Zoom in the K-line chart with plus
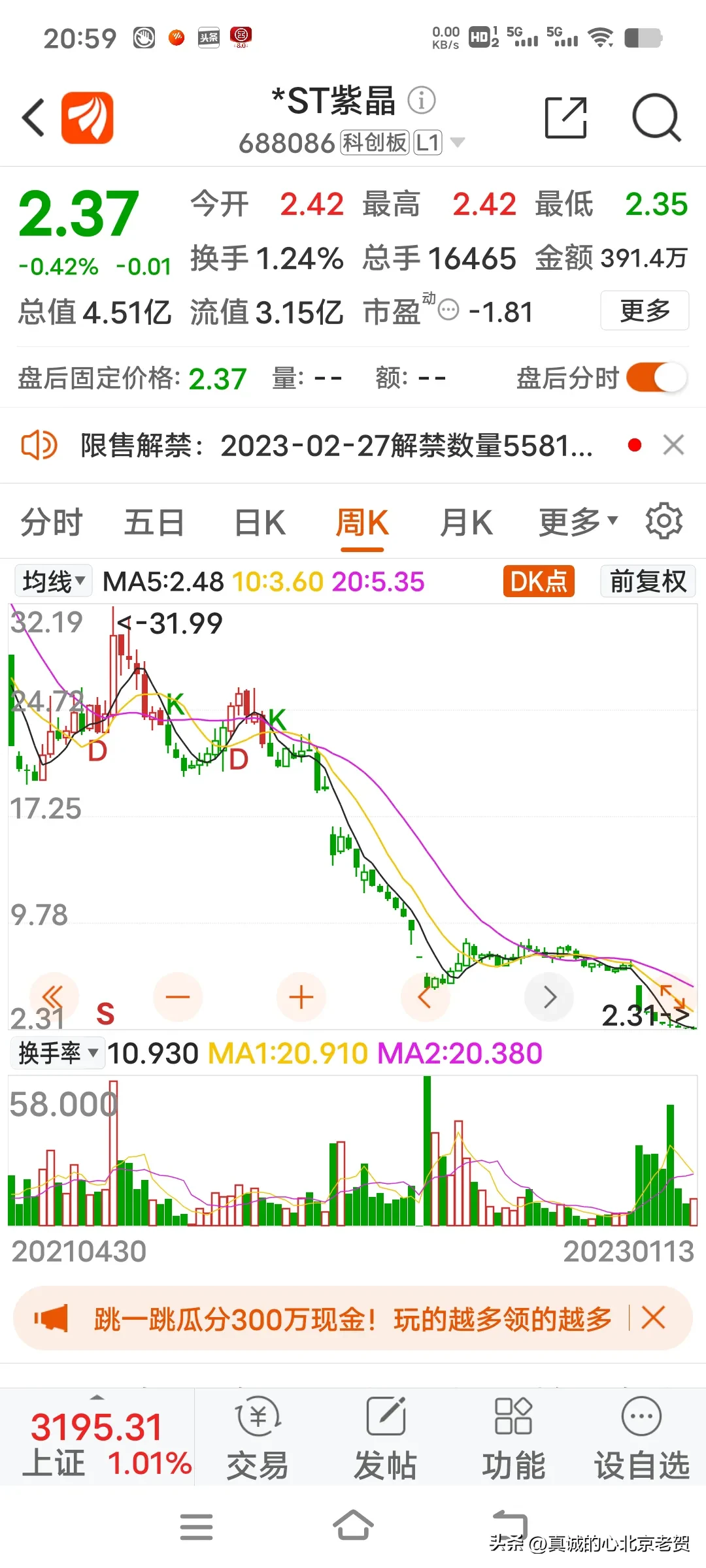The width and height of the screenshot is (706, 1568). [x=301, y=997]
